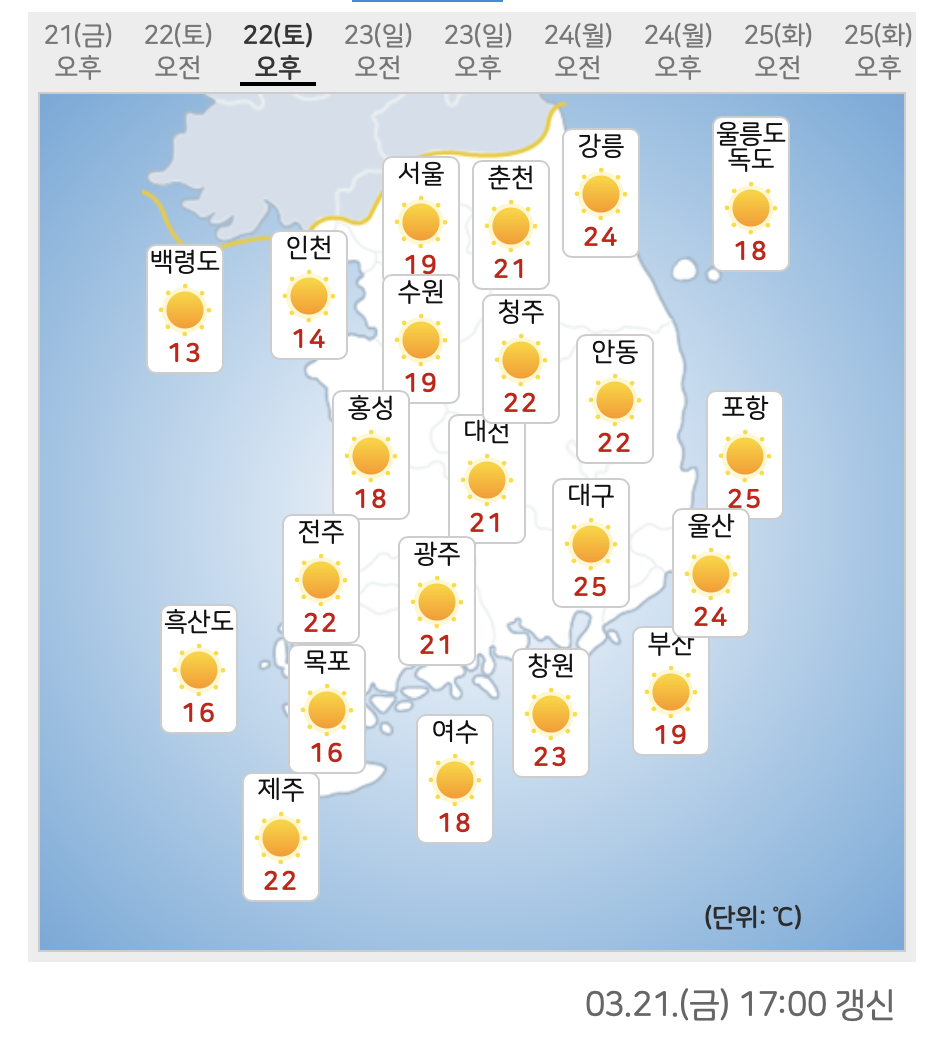944x1048 pixels.
Task: Switch to the 23(일) 오후 tab
Action: coord(478,51)
